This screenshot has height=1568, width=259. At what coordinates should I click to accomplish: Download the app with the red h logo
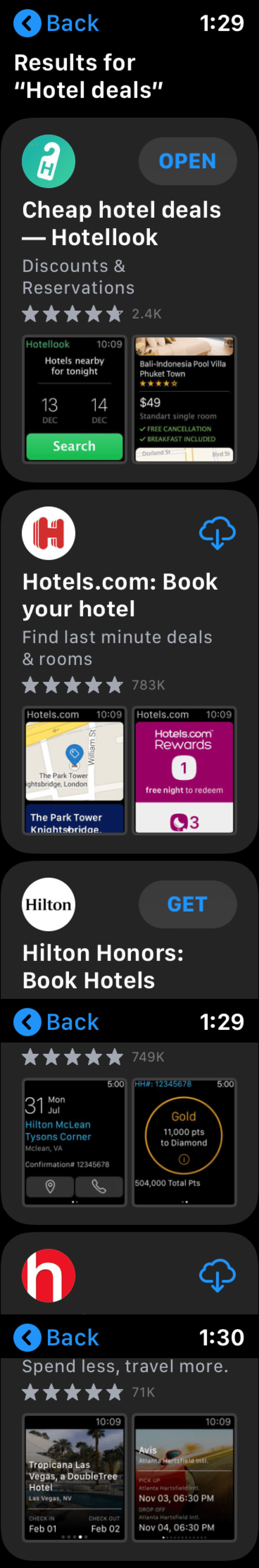217,1275
